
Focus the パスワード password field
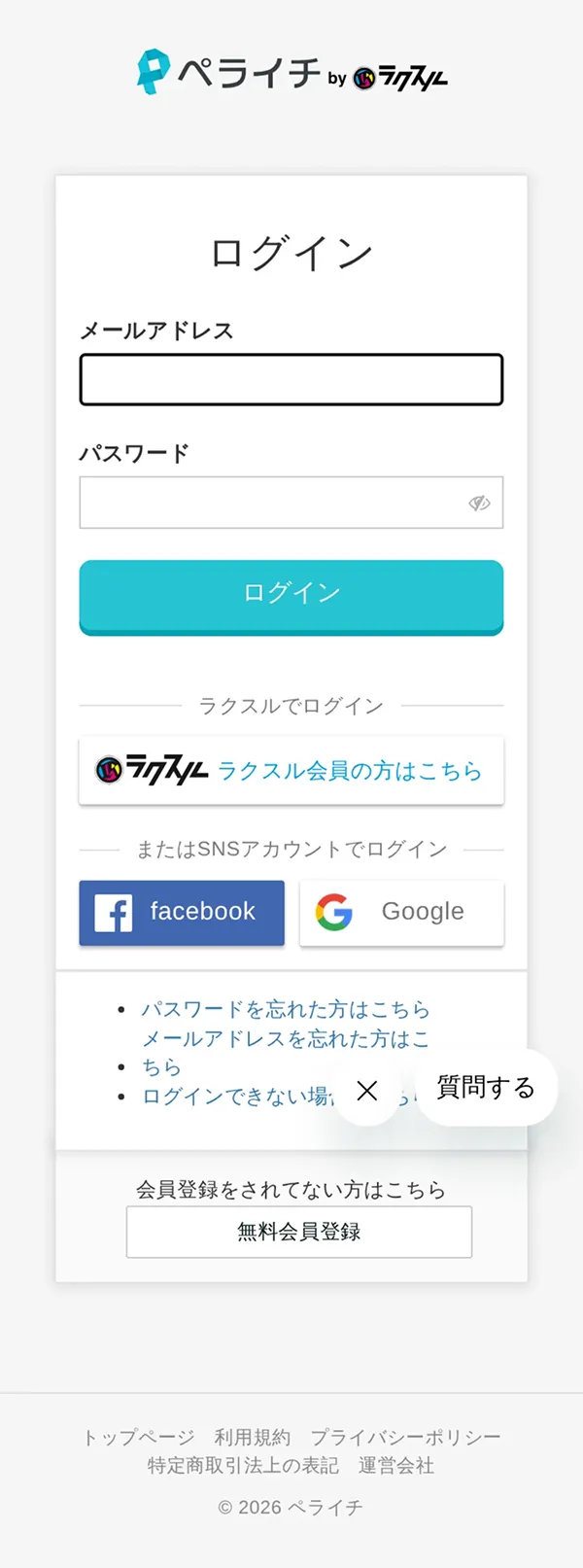click(x=272, y=503)
